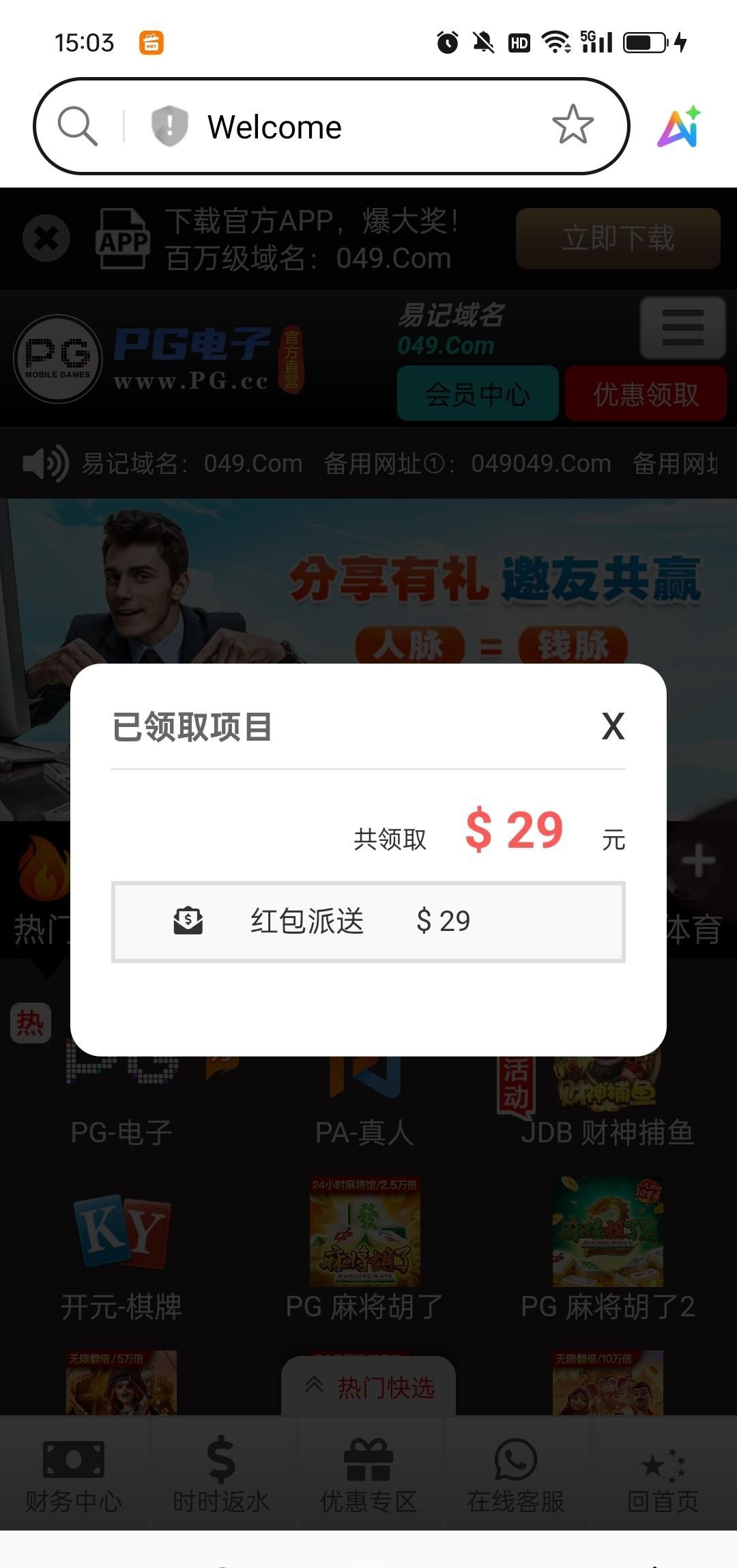
Task: Bookmark this page with the star
Action: click(x=573, y=125)
